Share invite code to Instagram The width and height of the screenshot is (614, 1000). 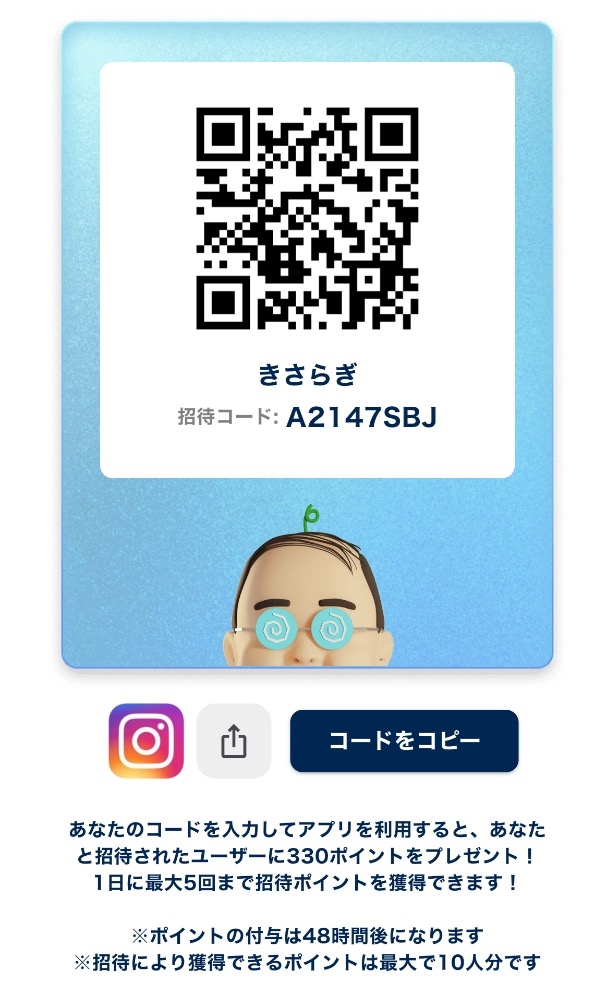click(x=146, y=740)
